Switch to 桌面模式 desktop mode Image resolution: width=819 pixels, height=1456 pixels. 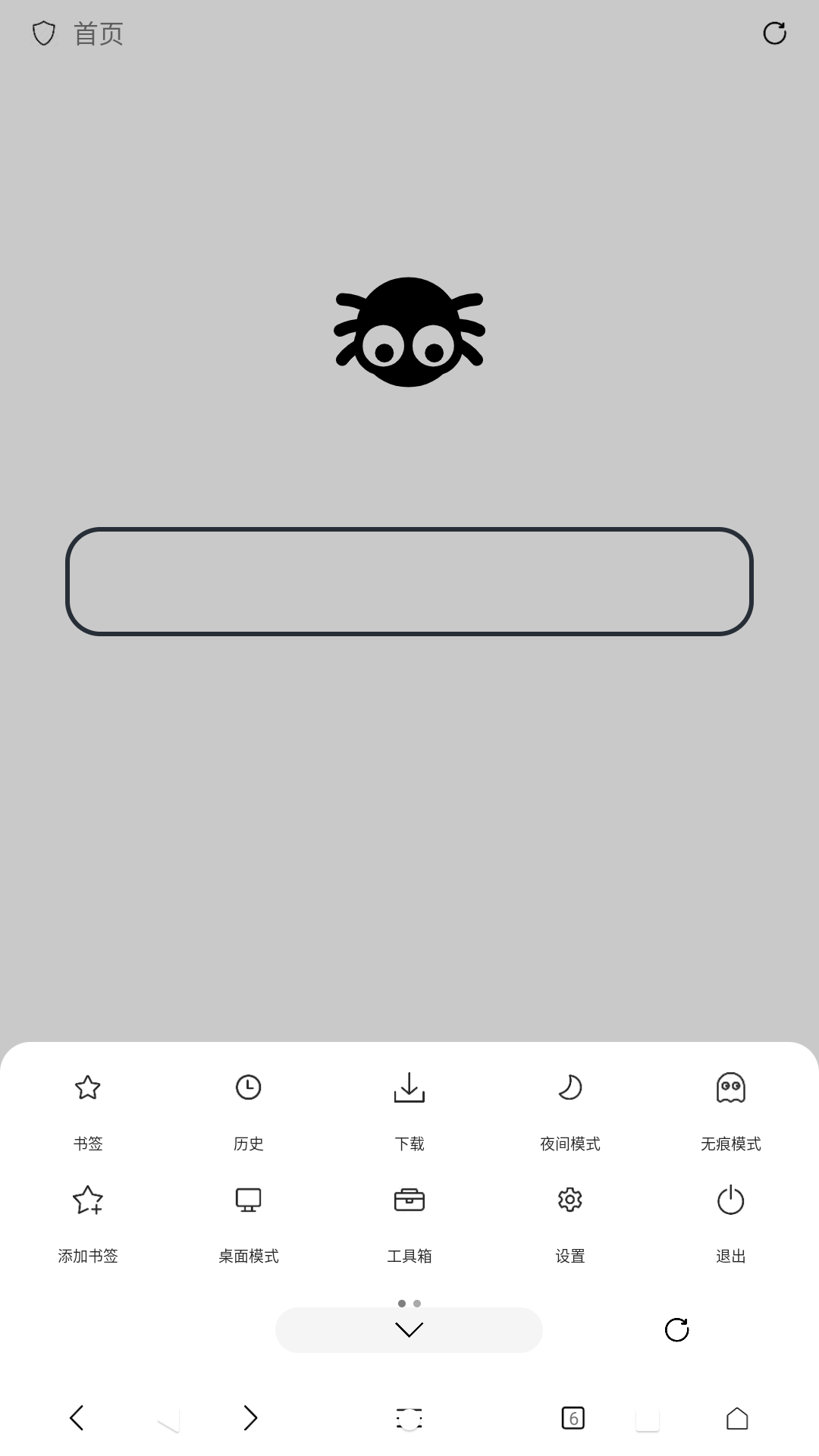[248, 1221]
